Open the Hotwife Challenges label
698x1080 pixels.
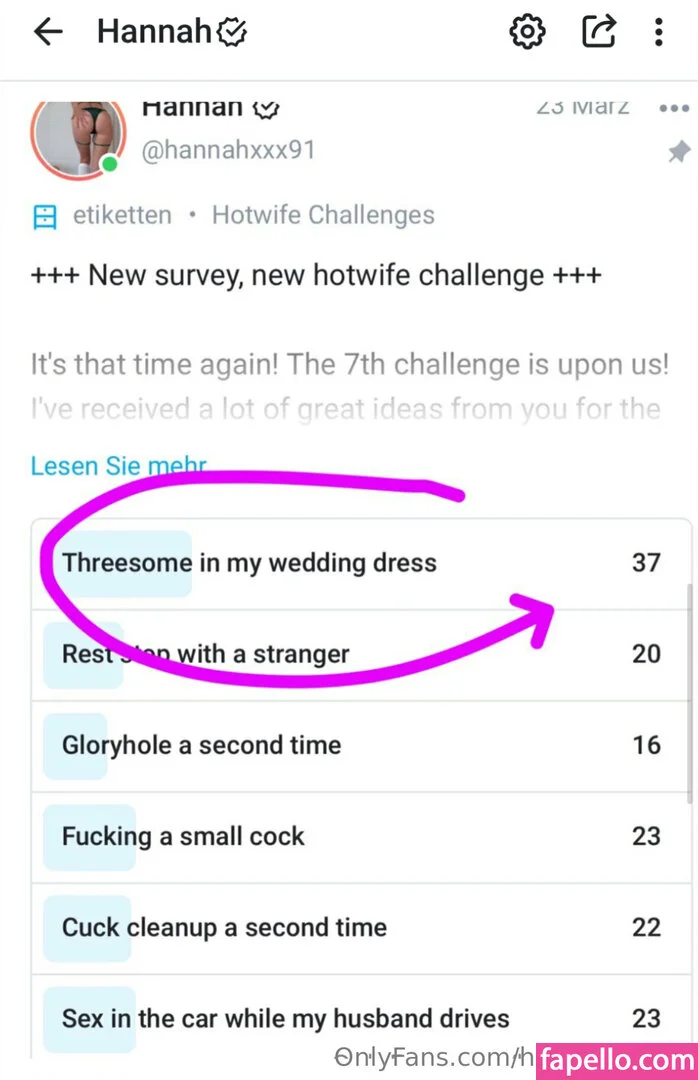tap(323, 215)
